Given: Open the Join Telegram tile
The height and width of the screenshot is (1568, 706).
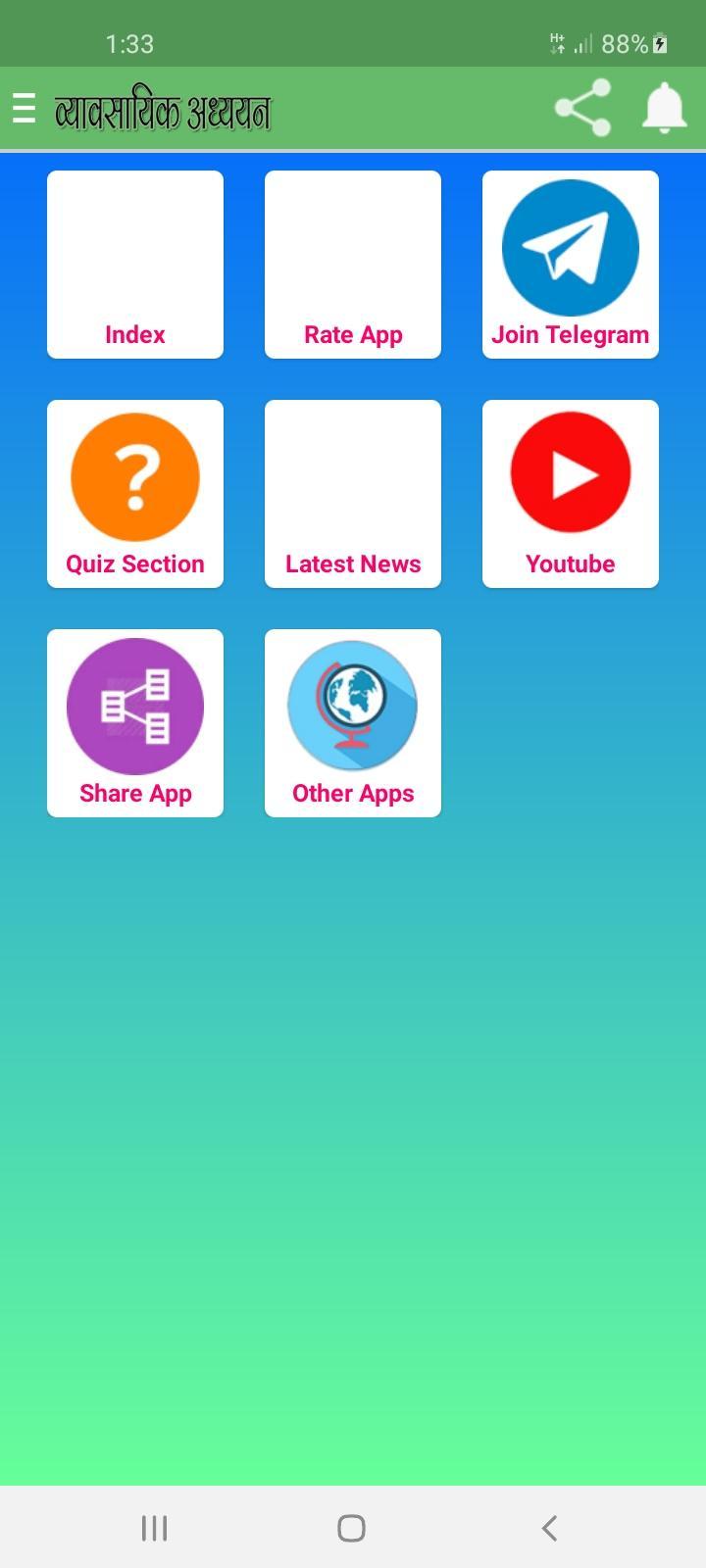Looking at the screenshot, I should [571, 265].
